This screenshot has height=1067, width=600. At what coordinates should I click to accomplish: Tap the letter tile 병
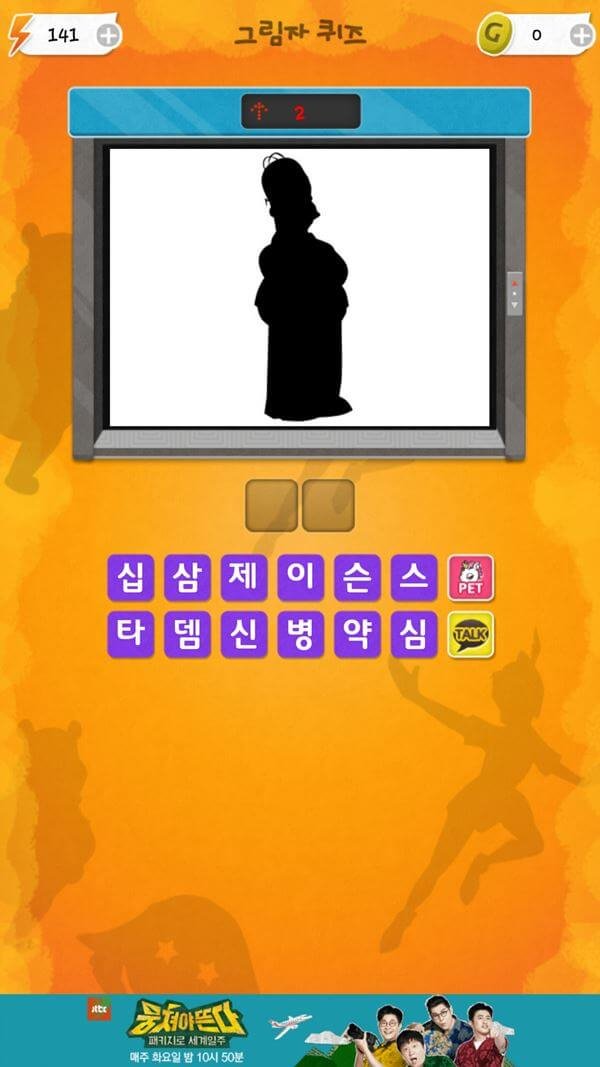pyautogui.click(x=300, y=634)
